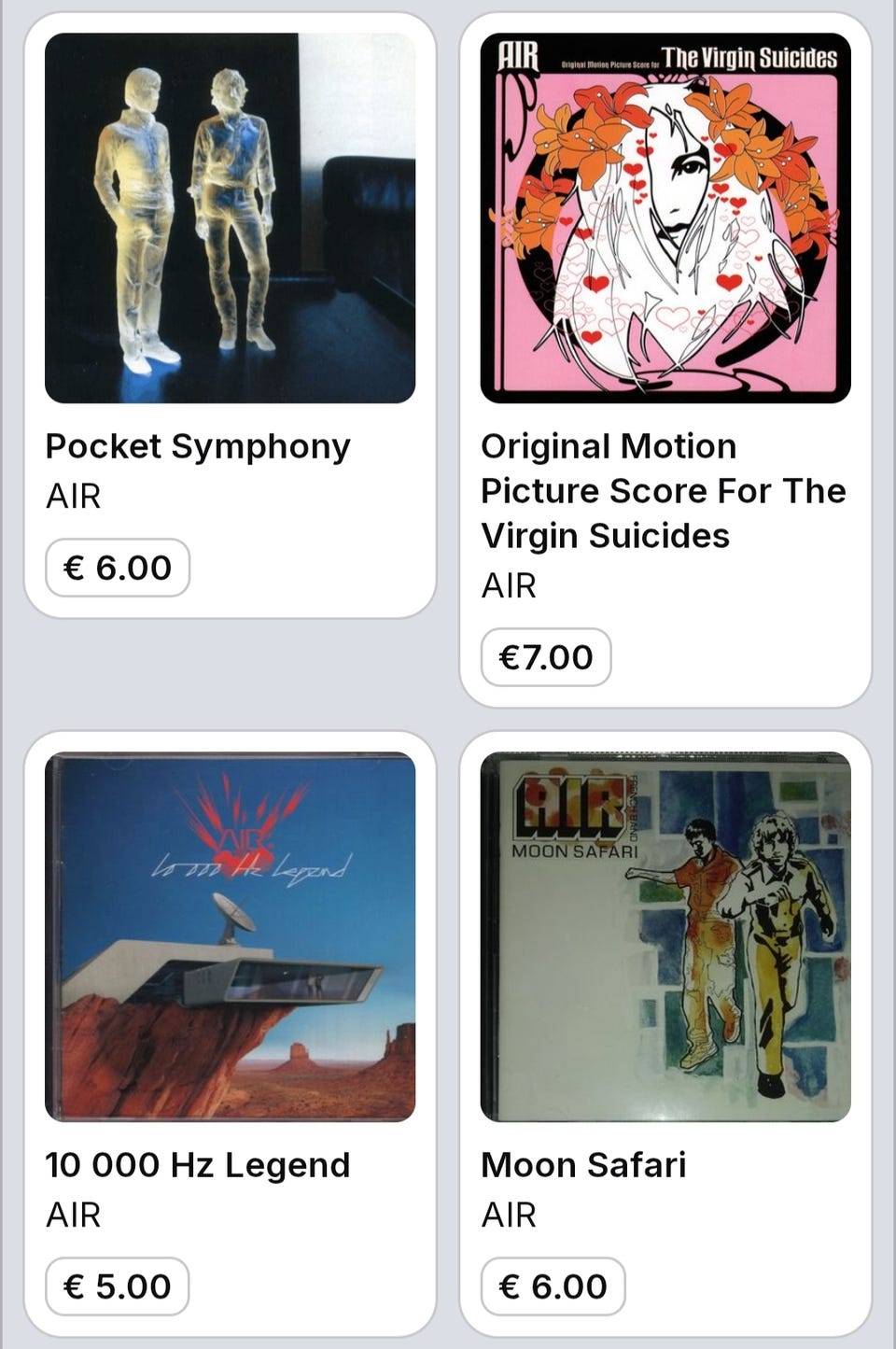Open the Moon Safari album listing
Screen dimensions: 896x1349
pyautogui.click(x=665, y=936)
